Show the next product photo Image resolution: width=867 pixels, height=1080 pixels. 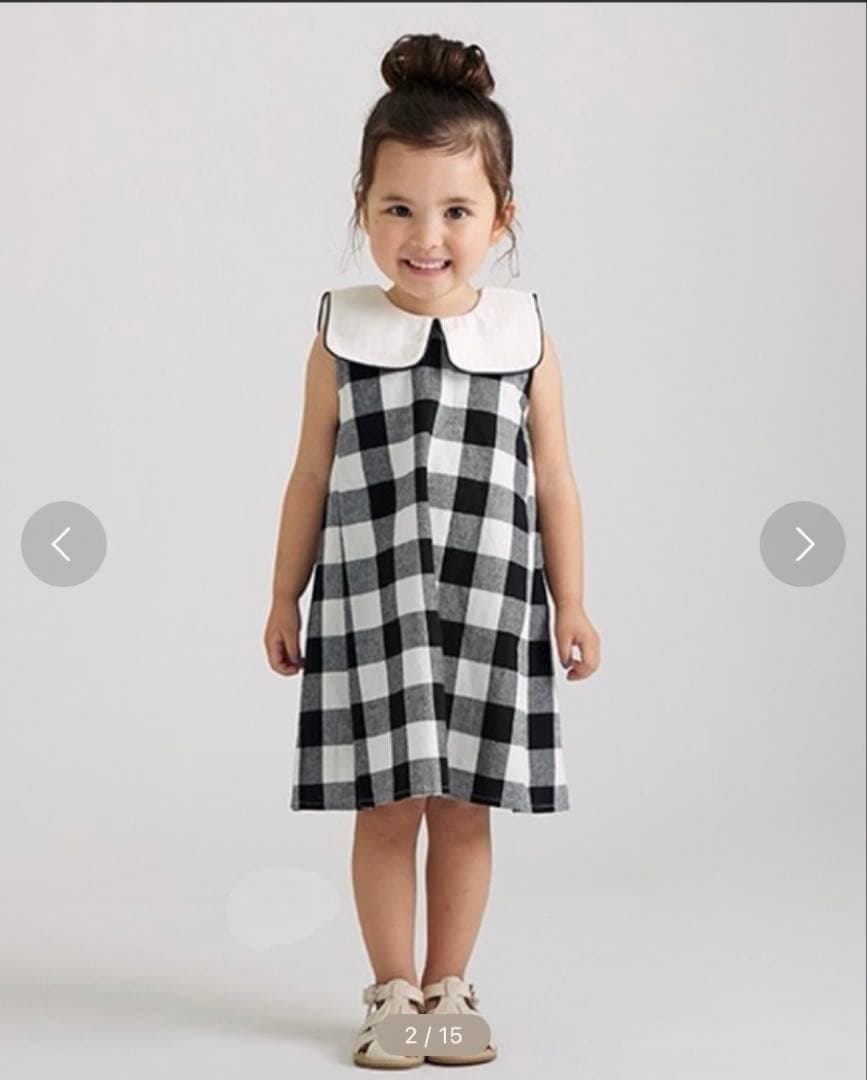point(802,544)
